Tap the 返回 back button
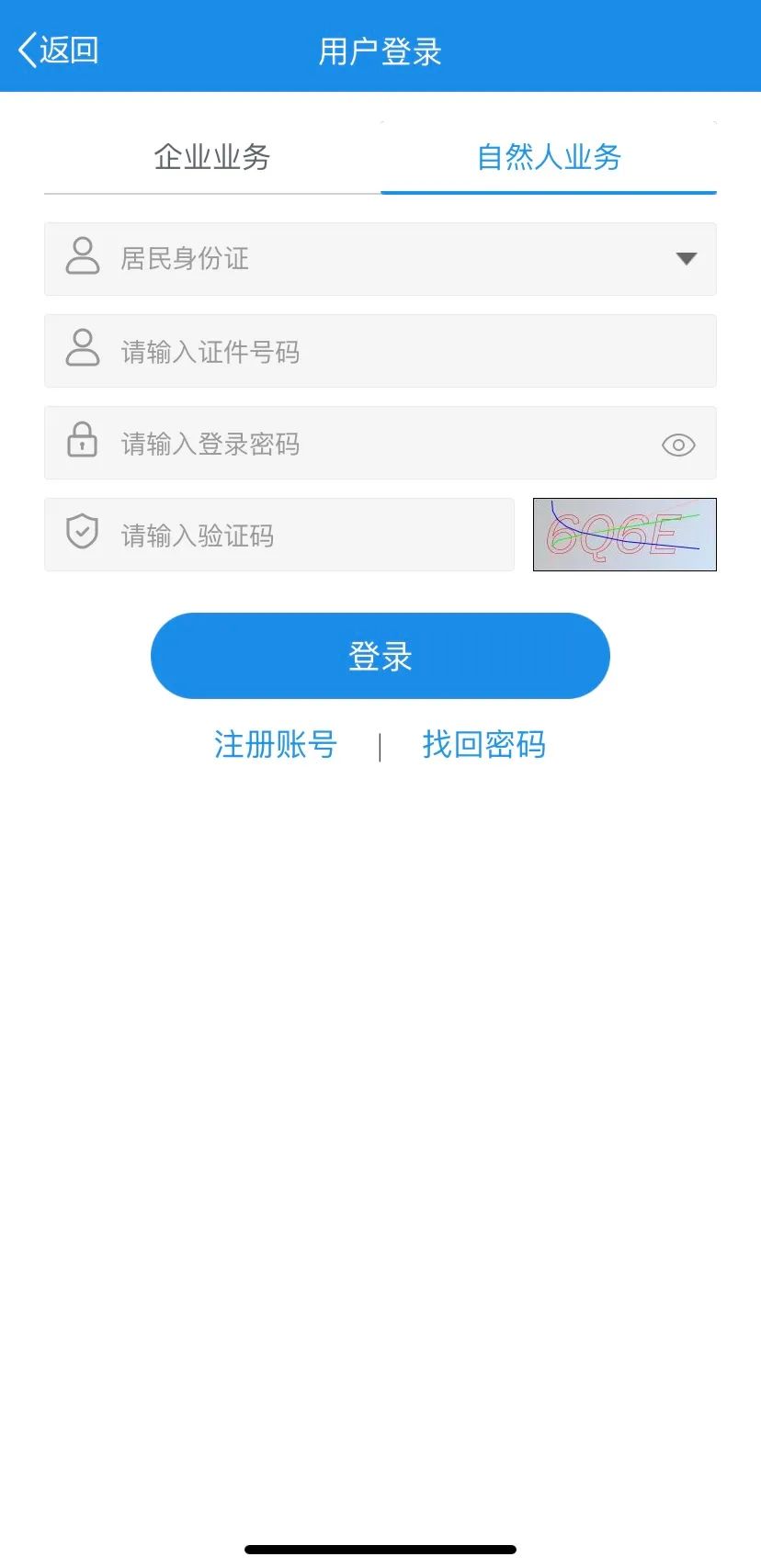Viewport: 761px width, 1568px height. coord(59,51)
